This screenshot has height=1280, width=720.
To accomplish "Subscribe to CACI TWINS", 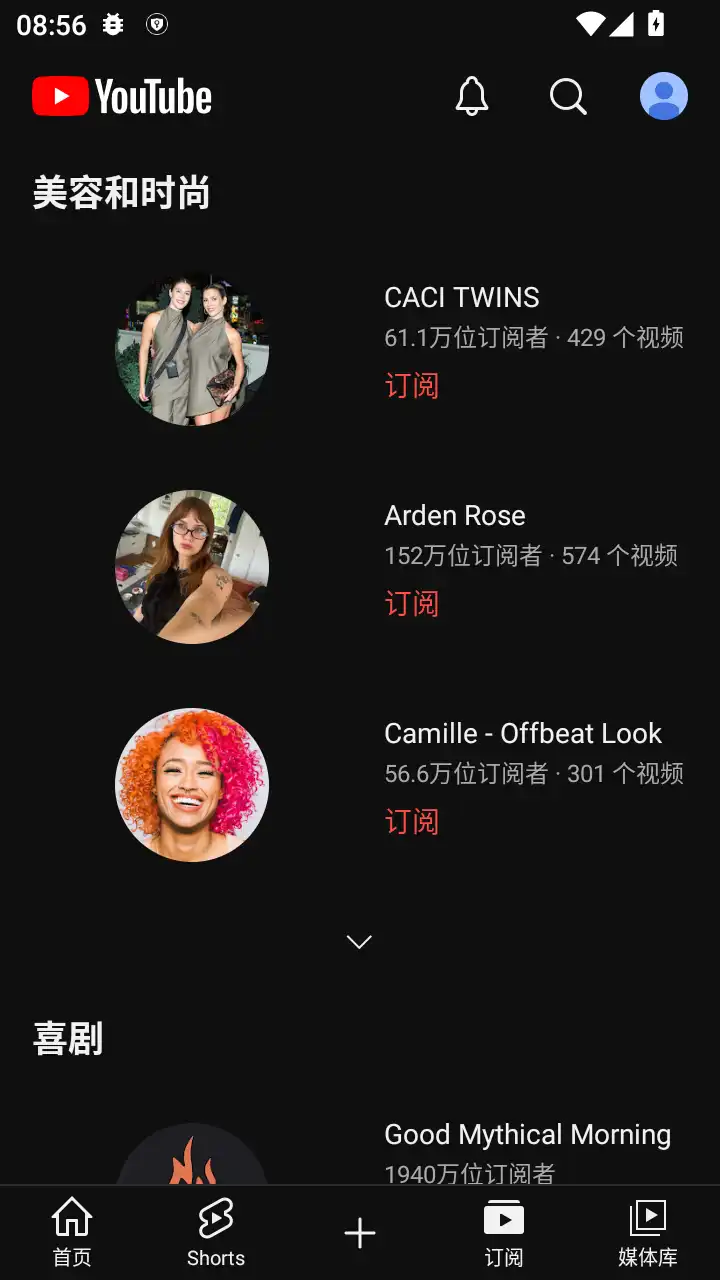I will click(x=412, y=386).
